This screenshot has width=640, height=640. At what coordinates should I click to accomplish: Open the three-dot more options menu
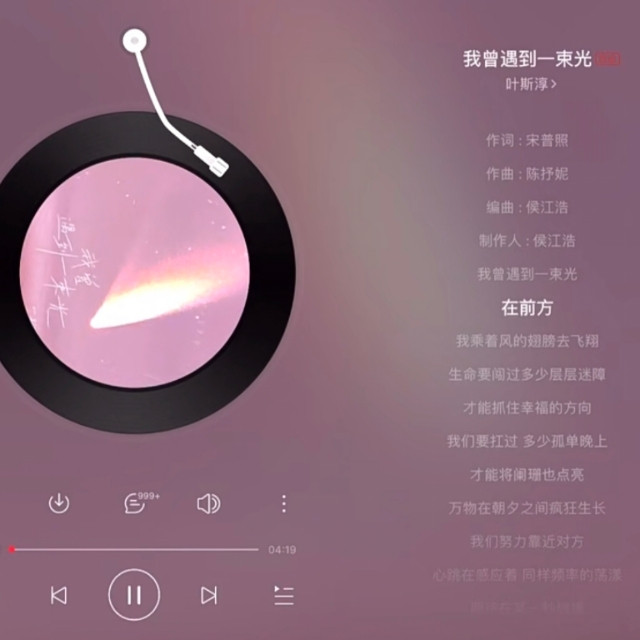[284, 503]
